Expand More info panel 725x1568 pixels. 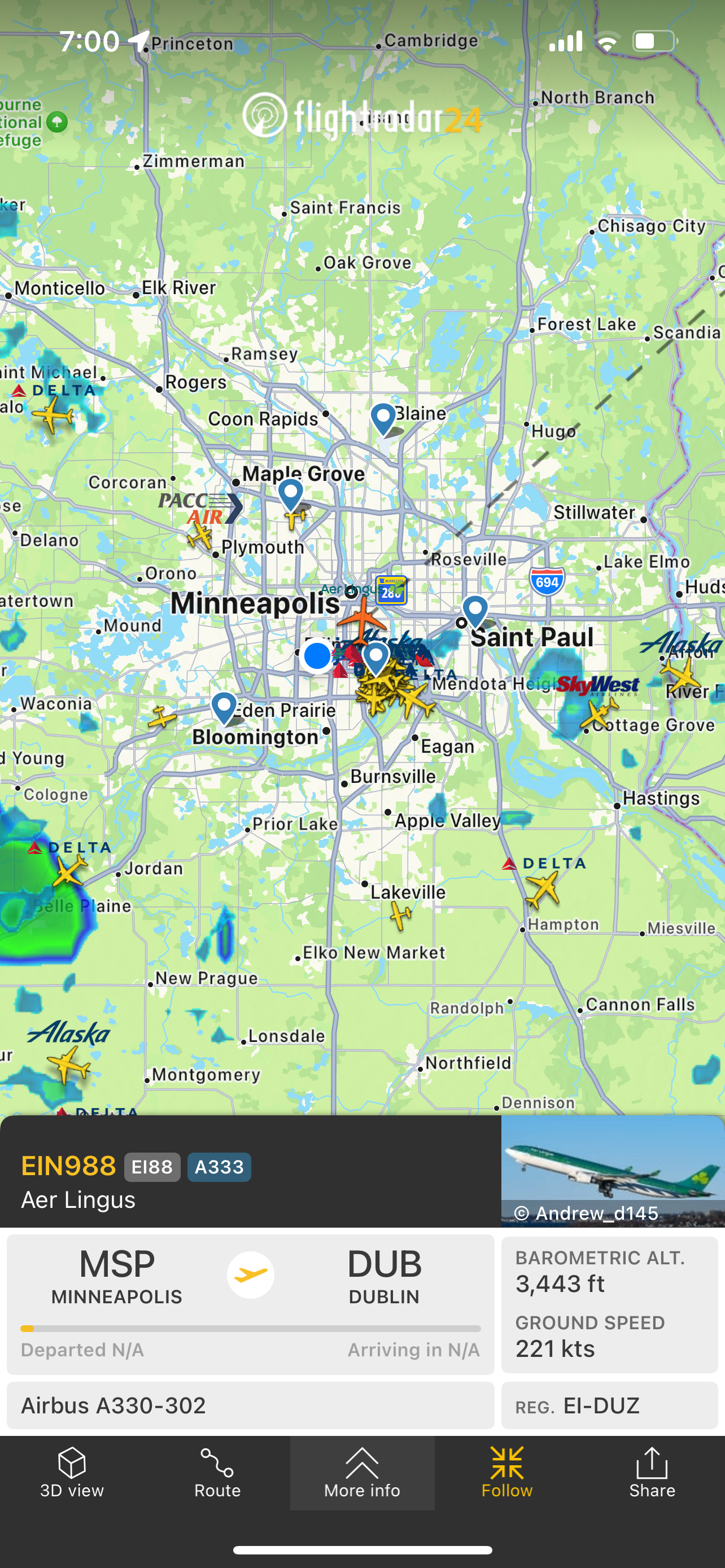coord(362,1473)
